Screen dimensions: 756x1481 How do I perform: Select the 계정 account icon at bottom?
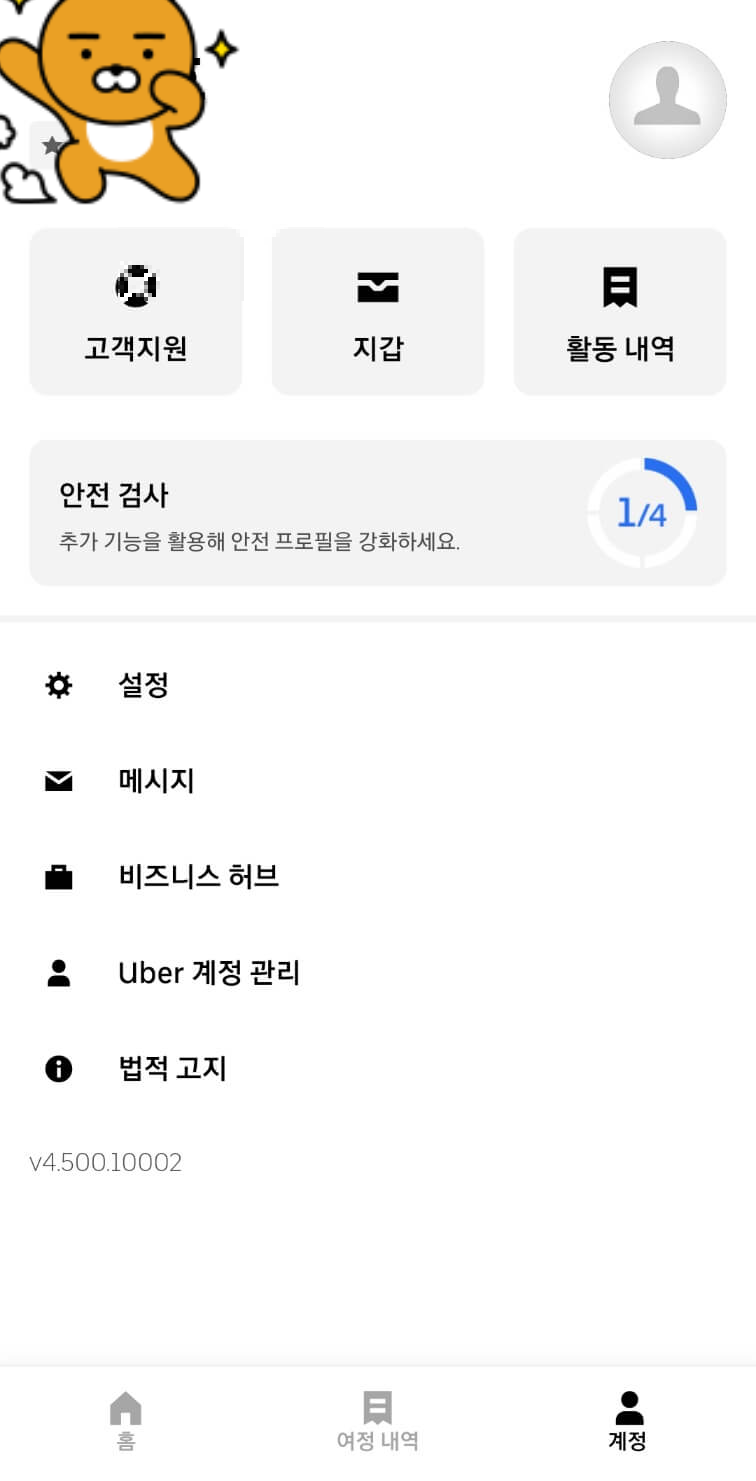click(x=628, y=1410)
